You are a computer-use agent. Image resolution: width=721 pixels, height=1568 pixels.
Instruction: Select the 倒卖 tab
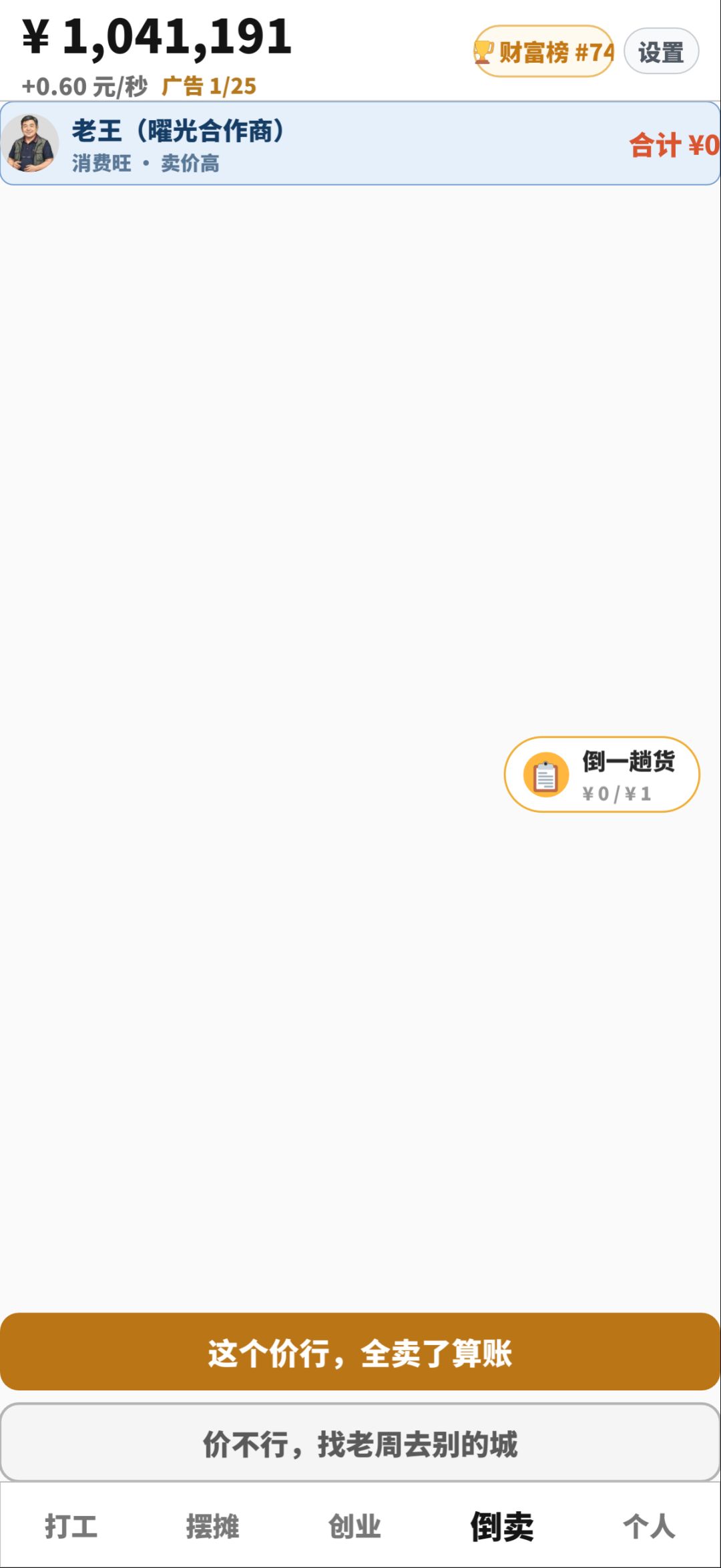pyautogui.click(x=502, y=1527)
